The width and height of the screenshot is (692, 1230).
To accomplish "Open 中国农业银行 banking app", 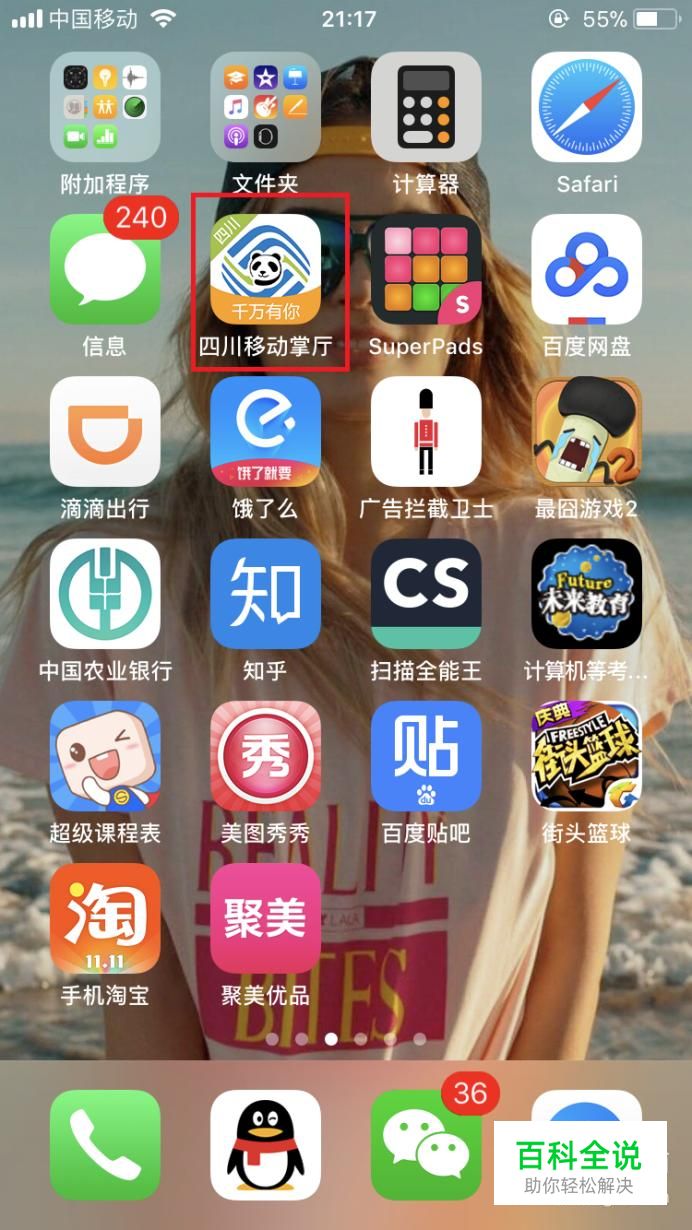I will 105,594.
